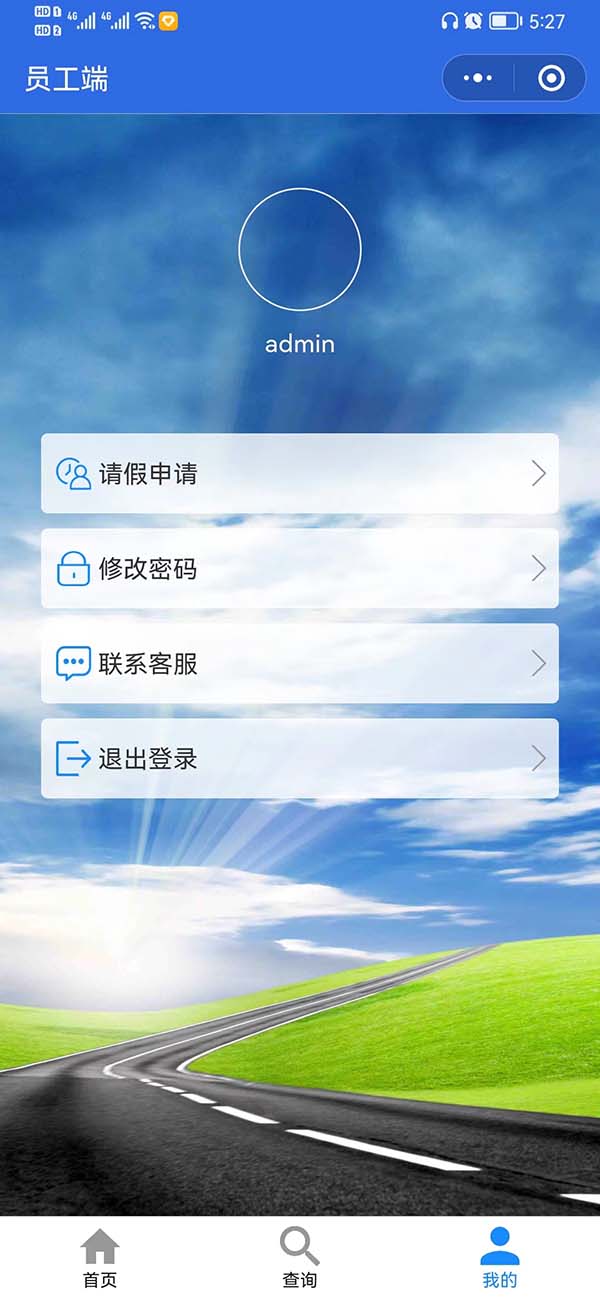Open 联系客服 customer service
This screenshot has height=1300, width=600.
(300, 663)
